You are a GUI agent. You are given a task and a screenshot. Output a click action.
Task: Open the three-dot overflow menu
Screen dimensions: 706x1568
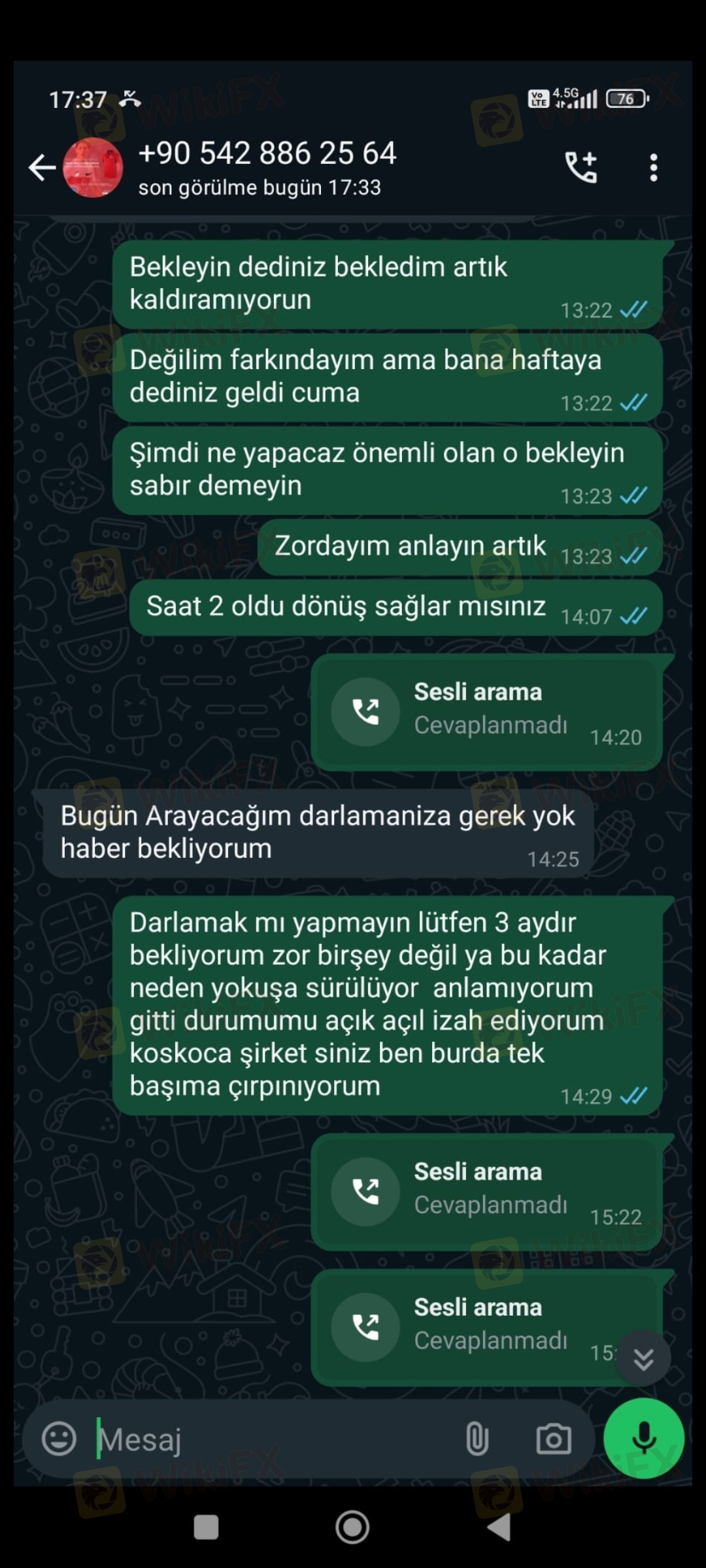[653, 167]
